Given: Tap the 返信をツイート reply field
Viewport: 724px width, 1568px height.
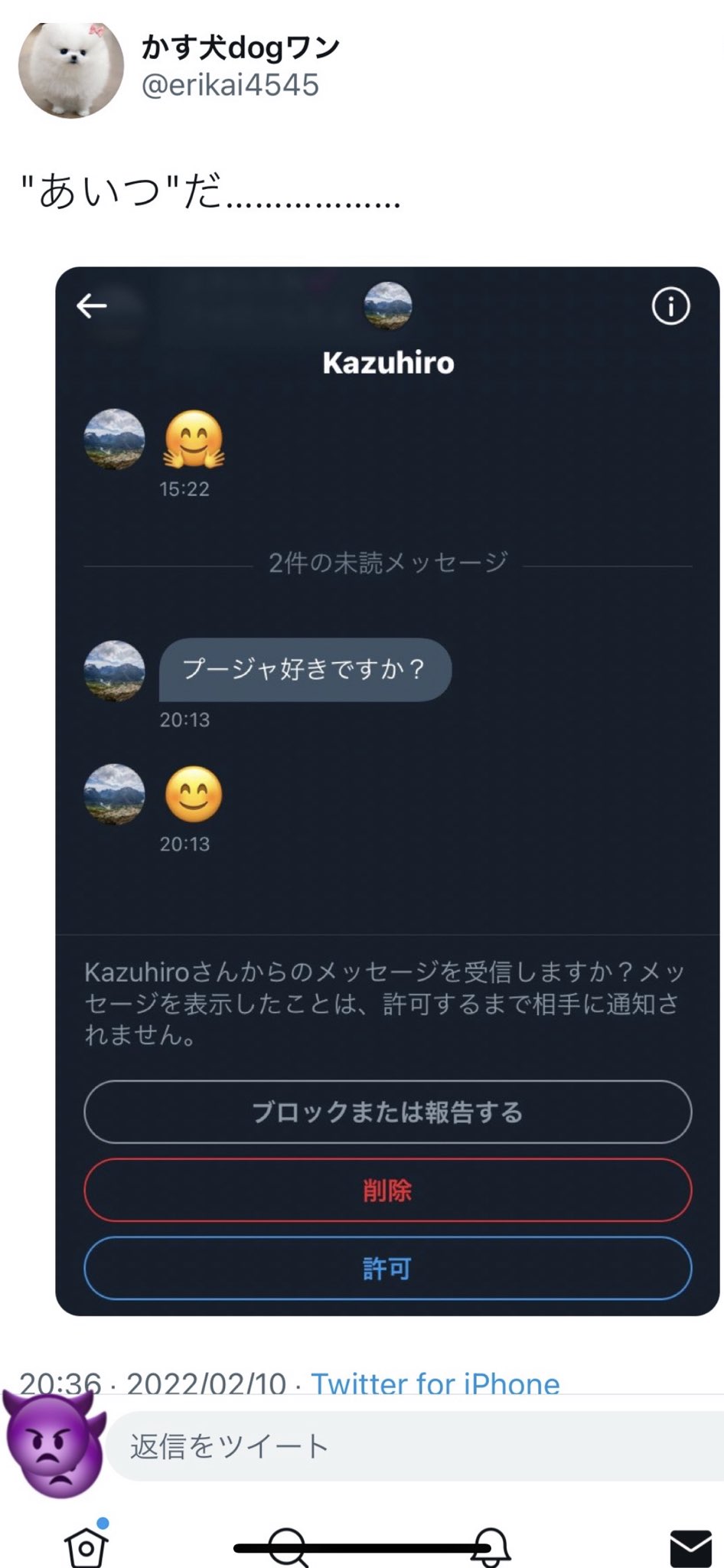Looking at the screenshot, I should tap(413, 1446).
